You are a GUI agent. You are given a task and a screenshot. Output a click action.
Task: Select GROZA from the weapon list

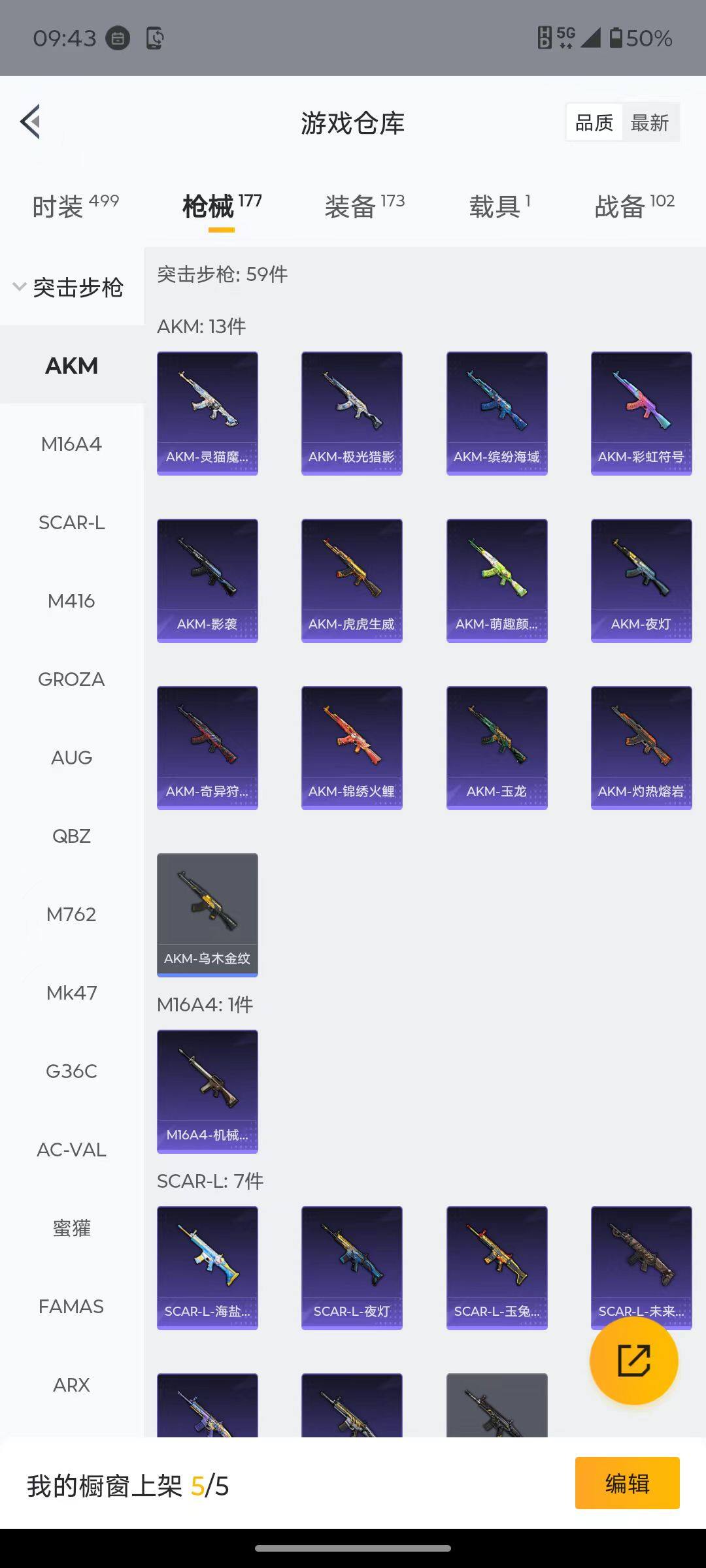[71, 679]
